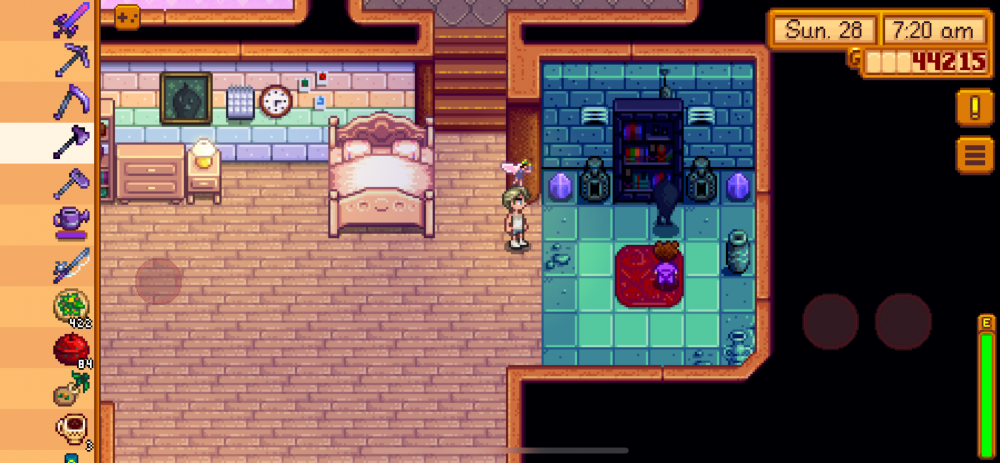Screen dimensions: 1000x463
Task: Select the scythe tool
Action: pos(72,101)
